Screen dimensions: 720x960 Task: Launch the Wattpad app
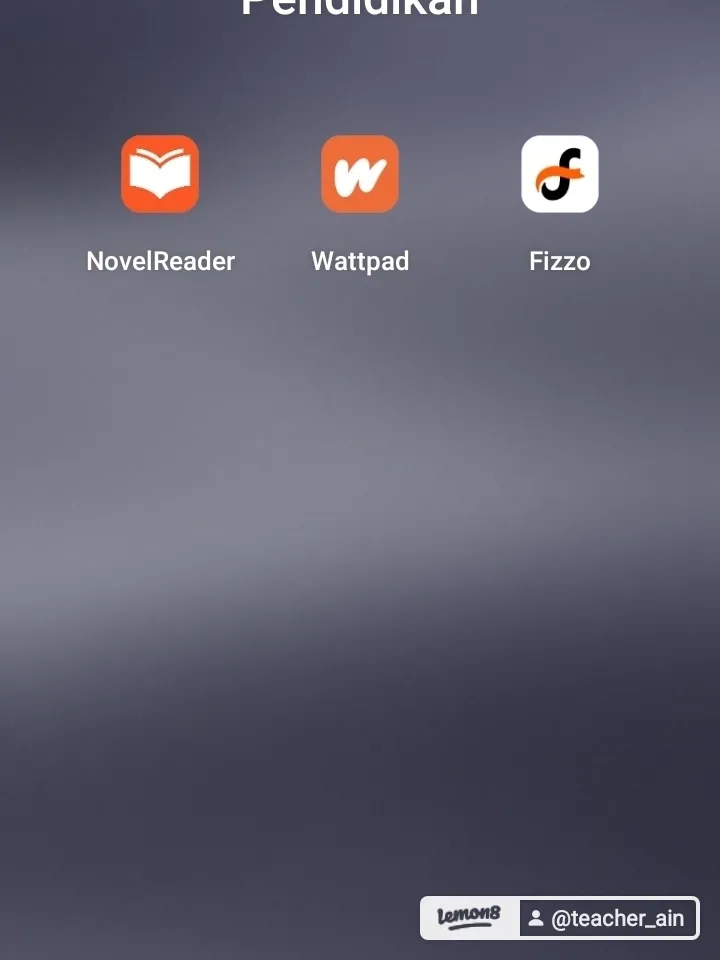click(360, 174)
